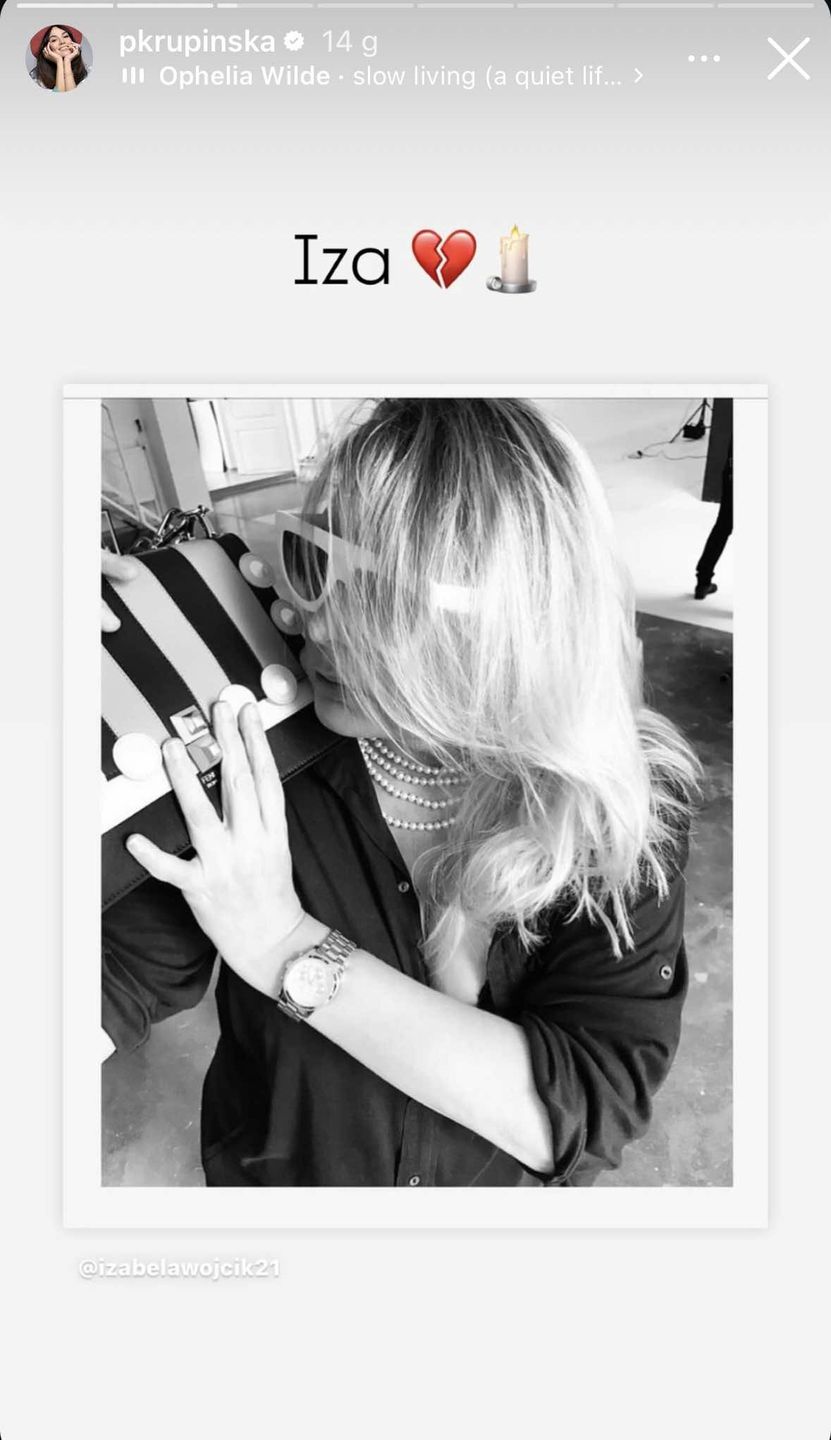The width and height of the screenshot is (831, 1440).
Task: Open the three-dot story options menu
Action: click(x=703, y=59)
